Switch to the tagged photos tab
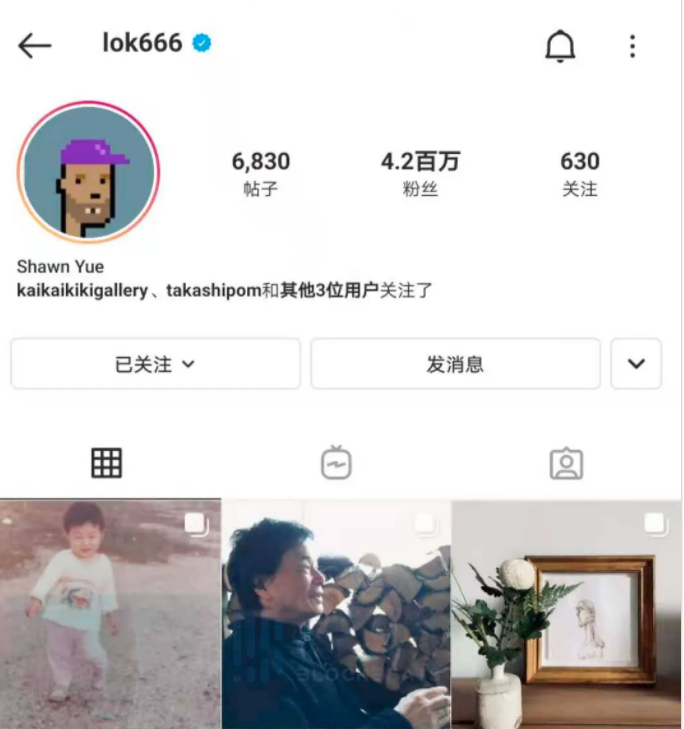The image size is (684, 729). point(566,463)
